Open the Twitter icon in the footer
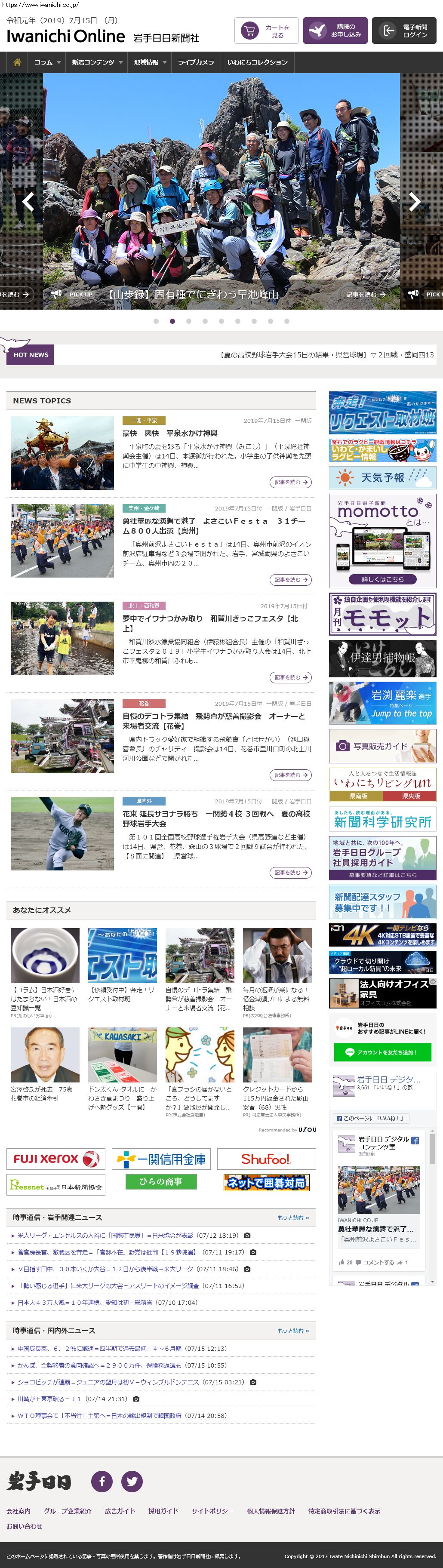Screen dimensions: 443x1568 coord(132,1481)
